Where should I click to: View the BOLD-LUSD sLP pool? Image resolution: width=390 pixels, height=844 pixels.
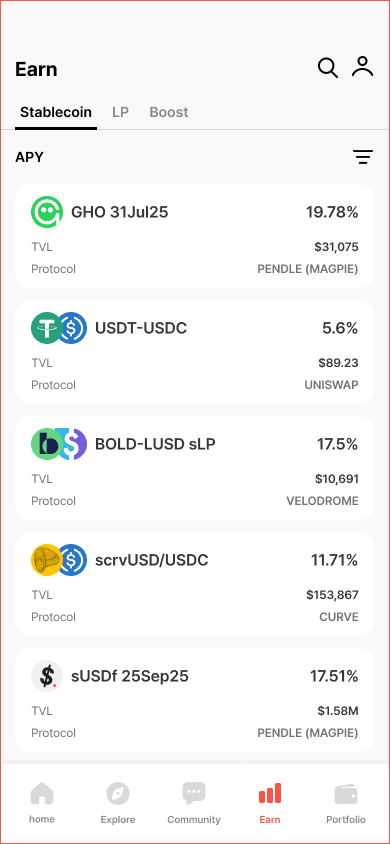point(195,468)
